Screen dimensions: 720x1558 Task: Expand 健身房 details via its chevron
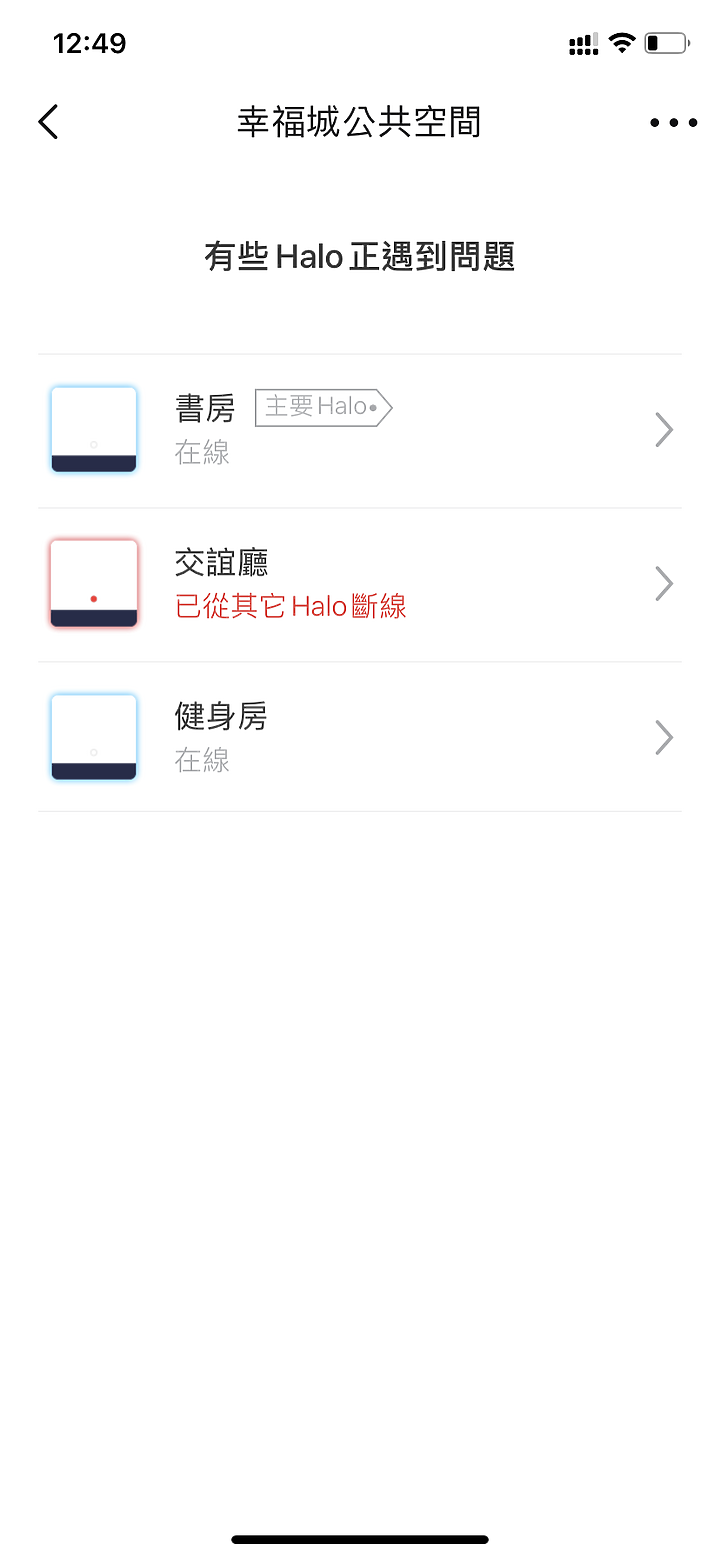tap(663, 737)
